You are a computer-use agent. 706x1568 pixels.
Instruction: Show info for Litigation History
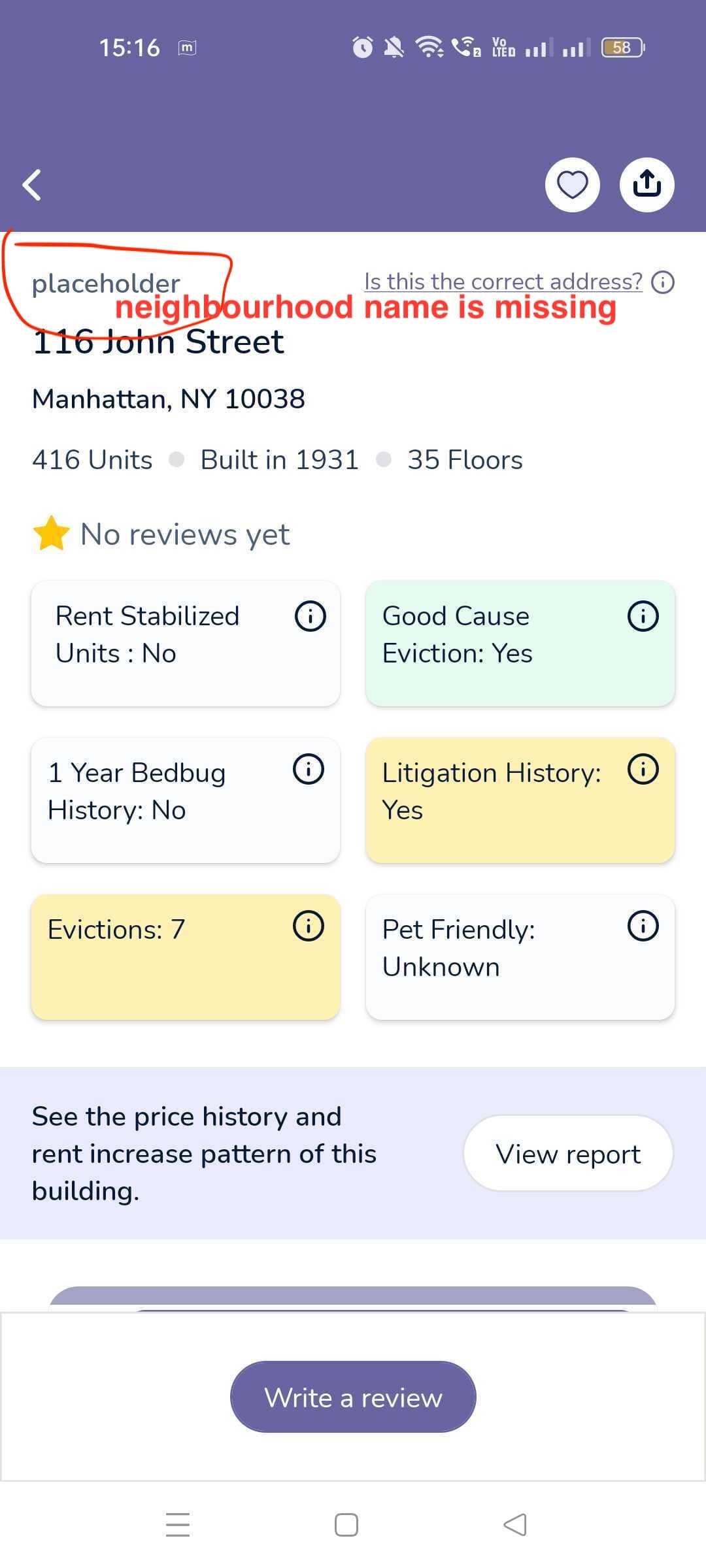point(643,769)
